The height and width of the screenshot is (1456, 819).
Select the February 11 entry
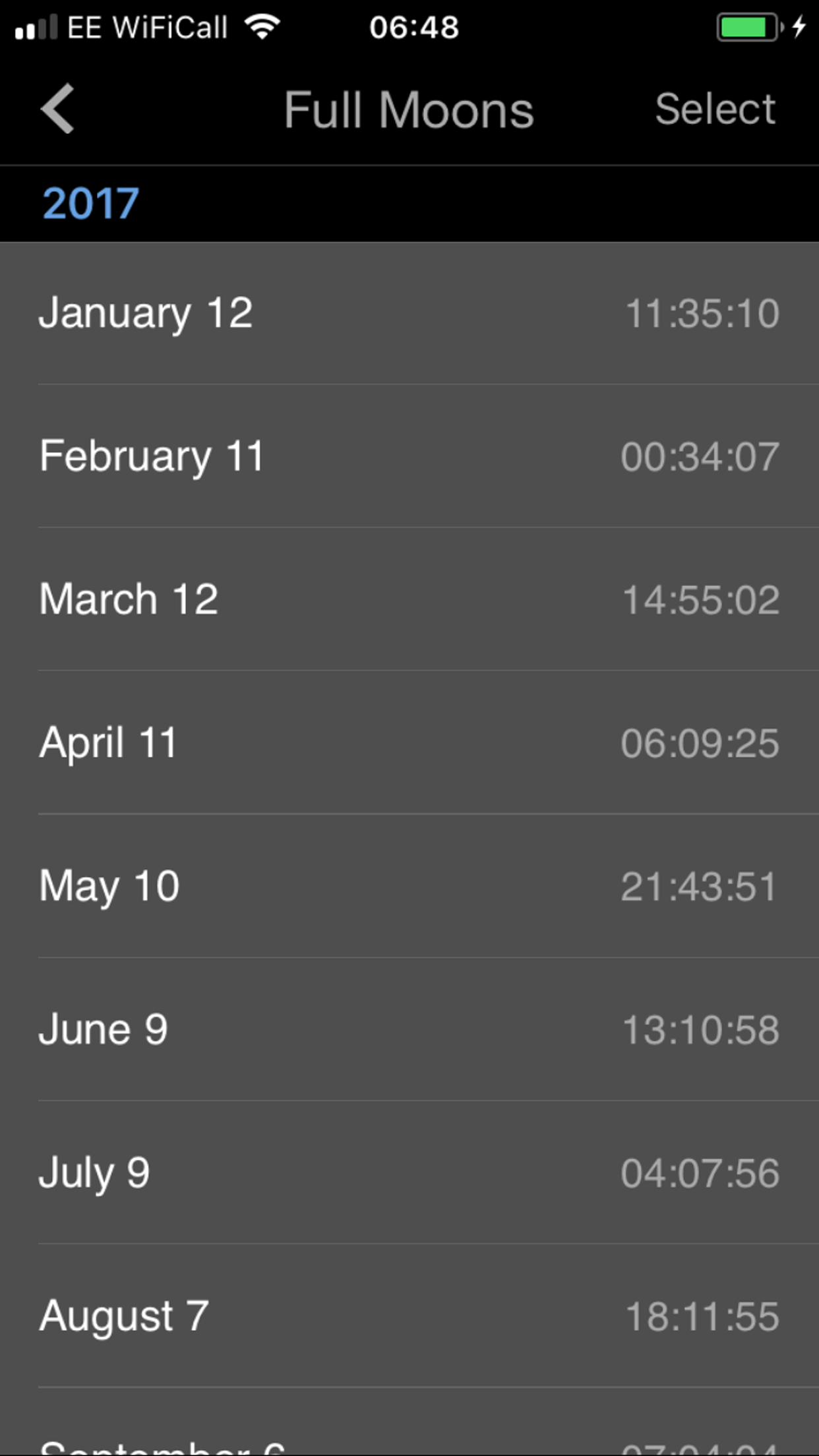[409, 456]
